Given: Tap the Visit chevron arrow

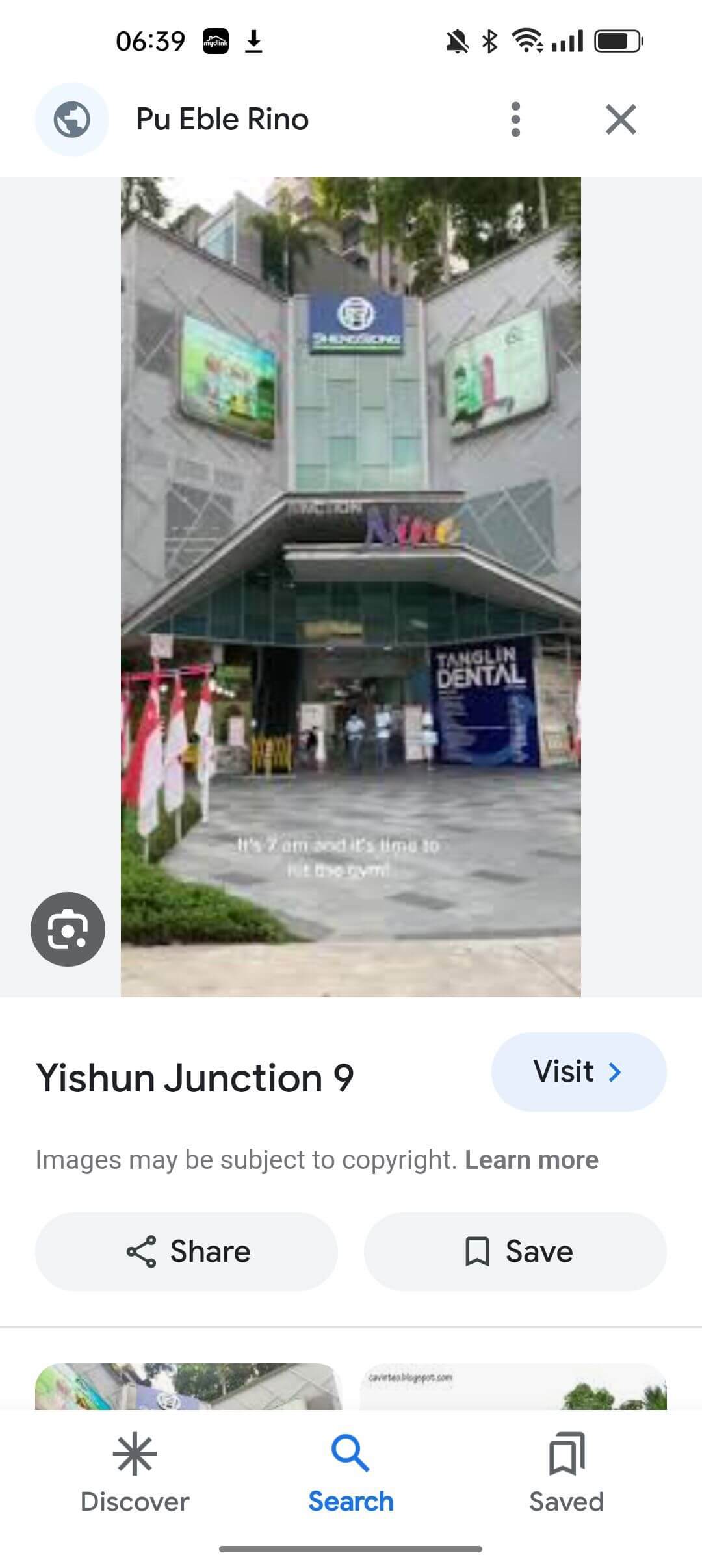Looking at the screenshot, I should pyautogui.click(x=616, y=1071).
